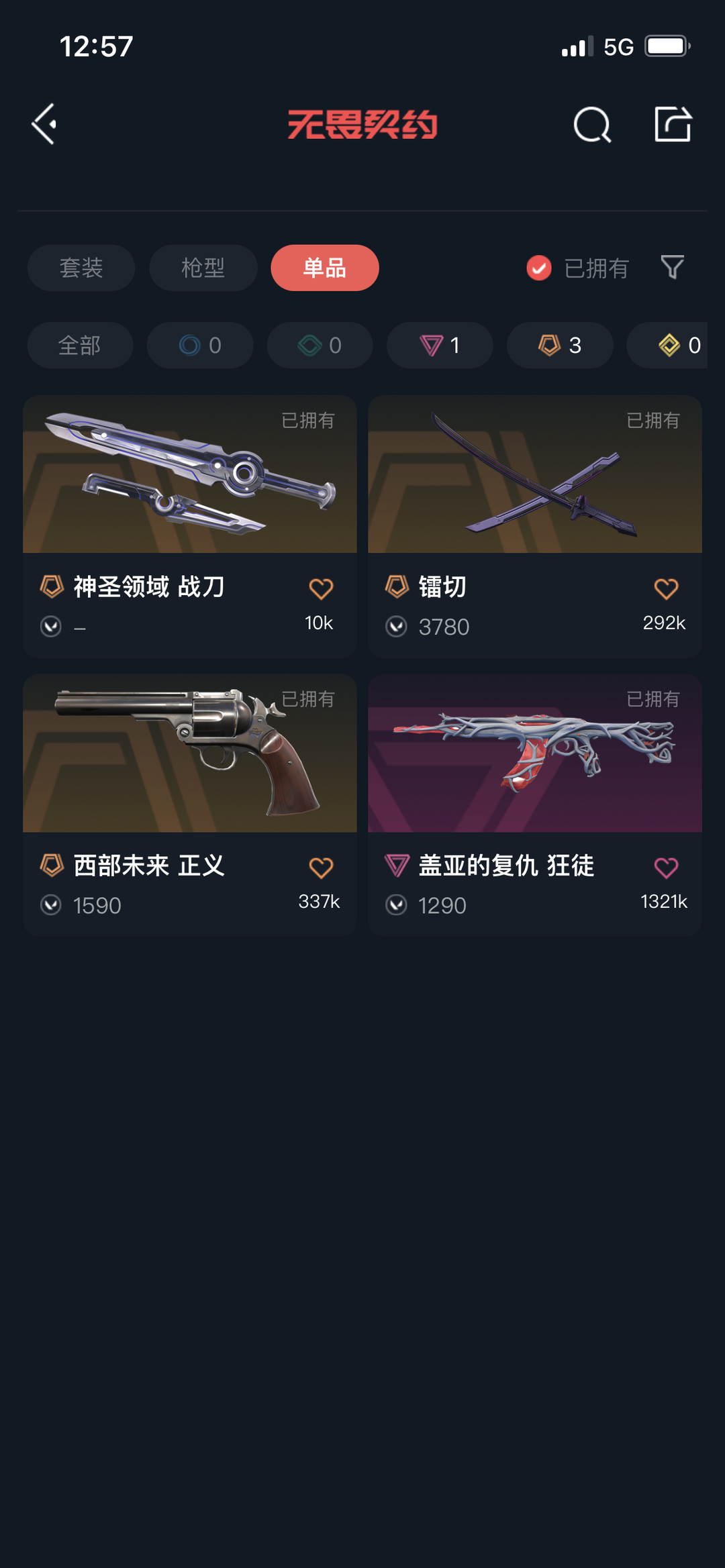Switch to the 枪型 tab
Screen dimensions: 725x1568
pyautogui.click(x=203, y=268)
